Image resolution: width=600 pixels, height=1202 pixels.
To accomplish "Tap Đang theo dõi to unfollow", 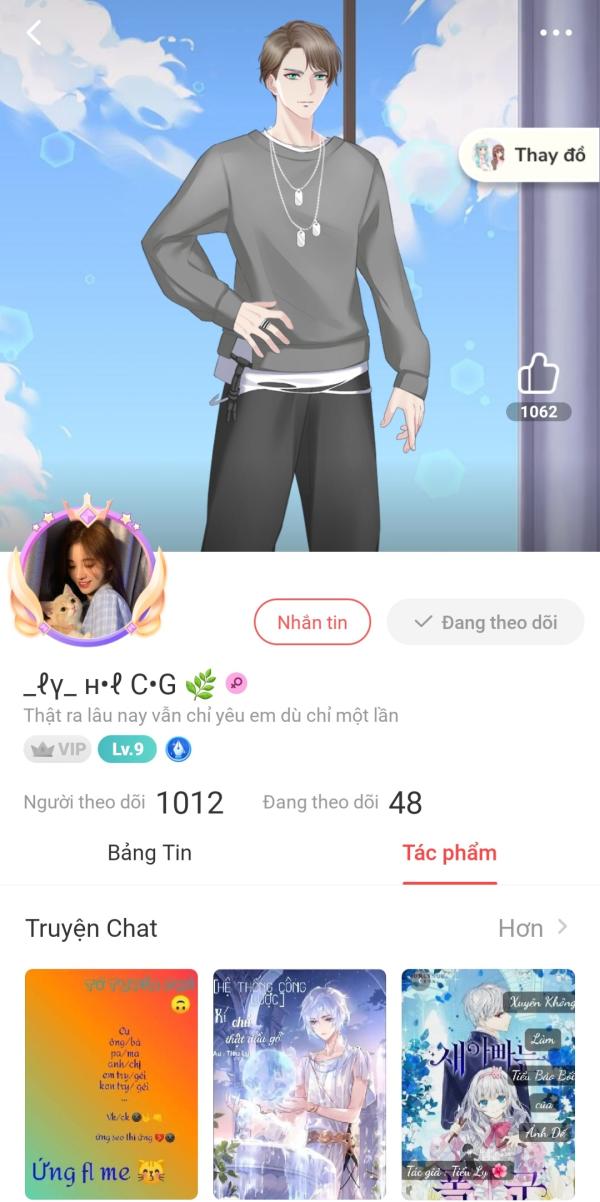I will pos(485,622).
